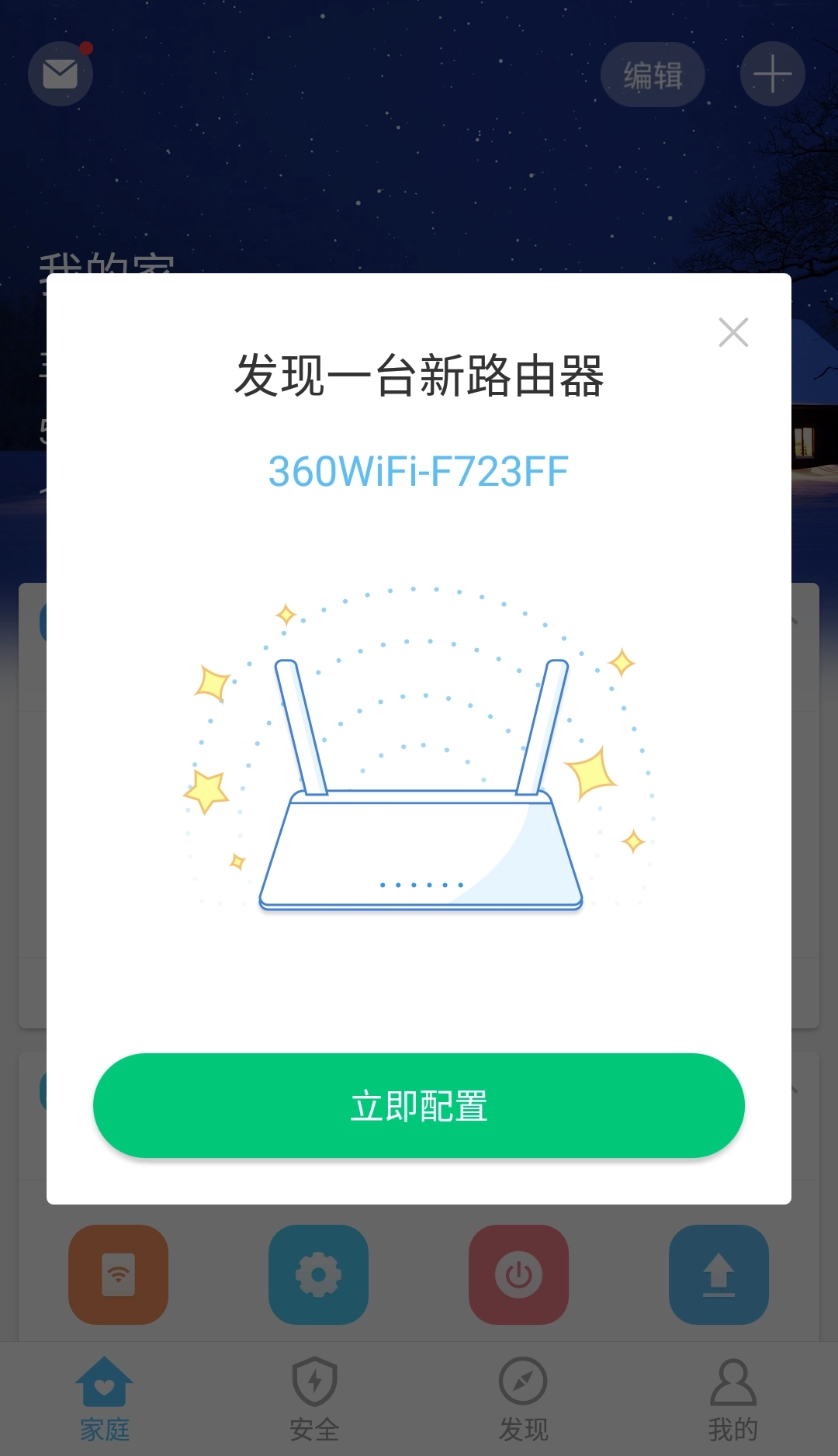Image resolution: width=838 pixels, height=1456 pixels.
Task: Tap the router illustration in the dialog
Action: pyautogui.click(x=419, y=792)
